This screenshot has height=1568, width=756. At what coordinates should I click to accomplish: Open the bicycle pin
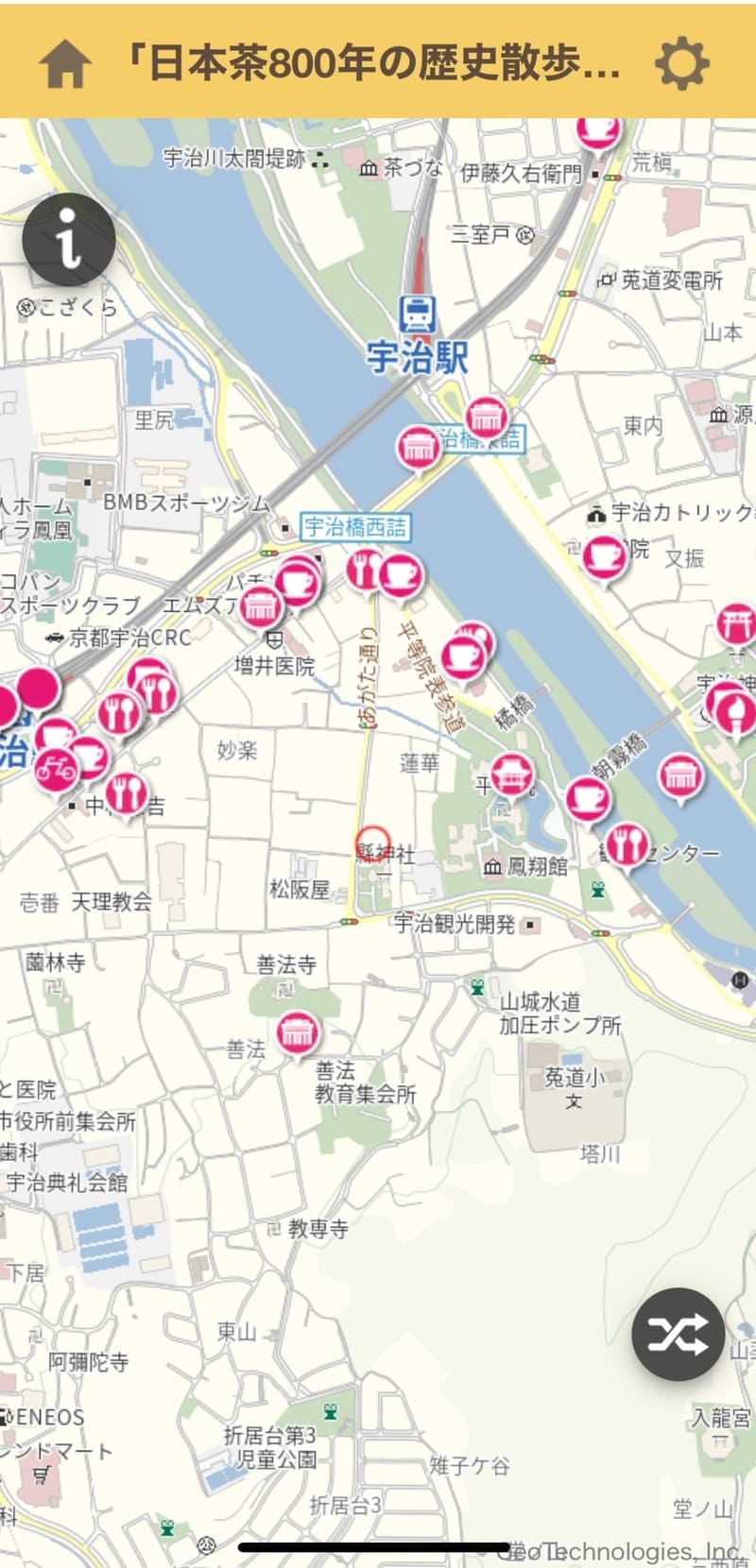tap(56, 770)
